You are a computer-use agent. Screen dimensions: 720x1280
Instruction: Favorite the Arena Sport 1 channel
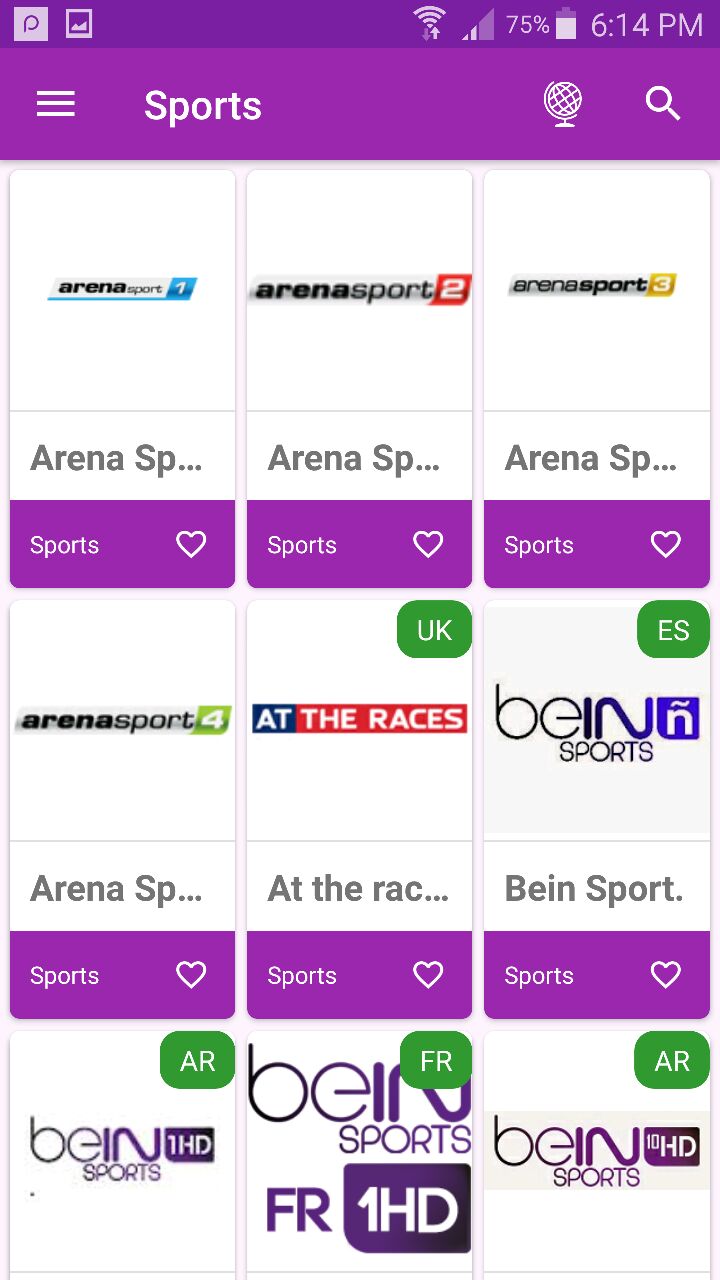point(190,544)
